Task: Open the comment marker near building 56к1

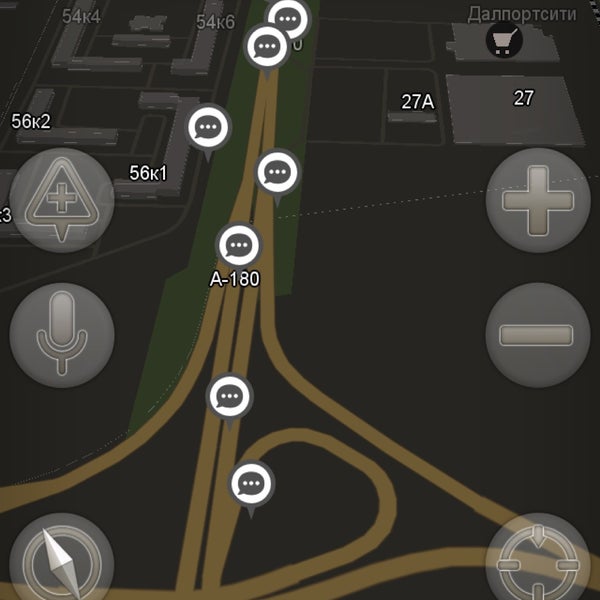Action: (208, 127)
